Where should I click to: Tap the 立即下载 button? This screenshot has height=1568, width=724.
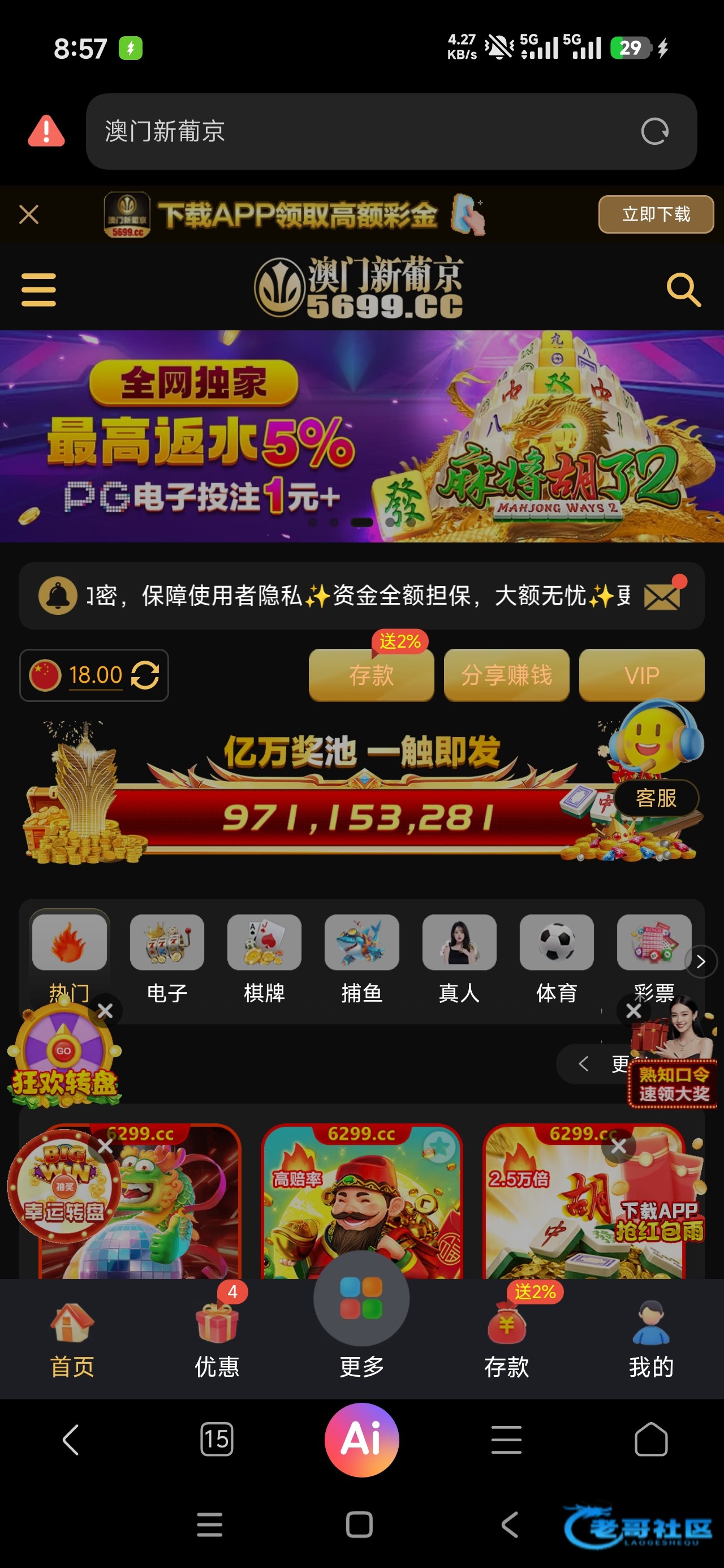[x=655, y=214]
